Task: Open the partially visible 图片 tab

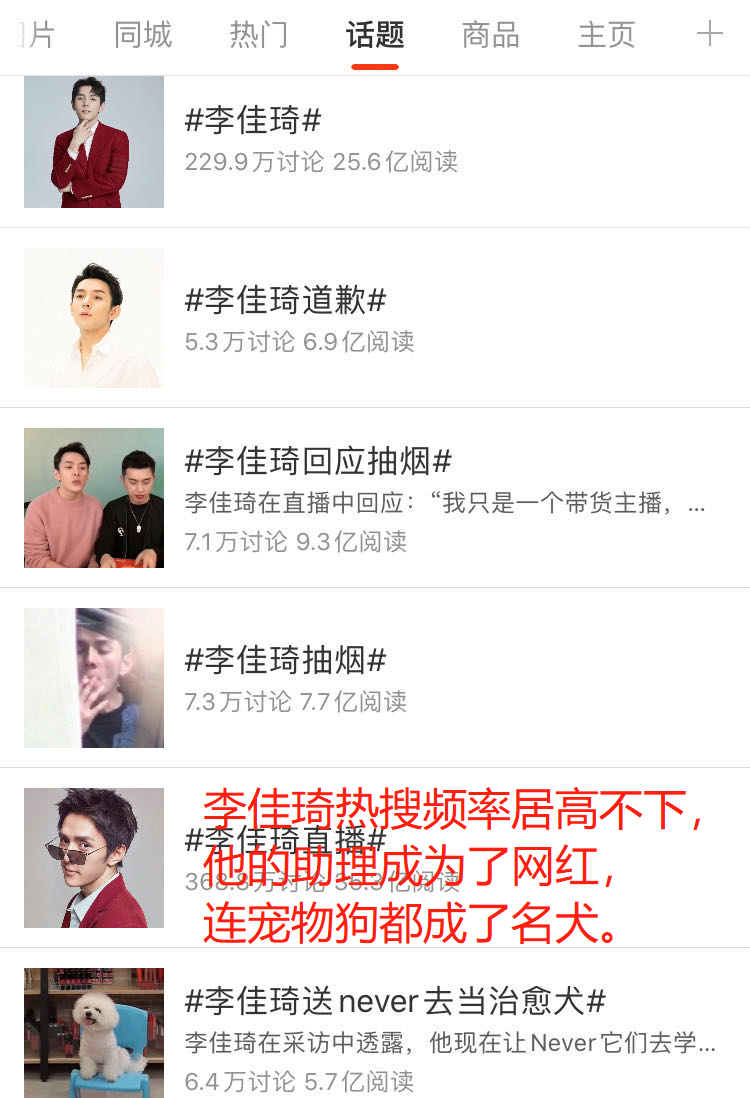Action: point(30,33)
